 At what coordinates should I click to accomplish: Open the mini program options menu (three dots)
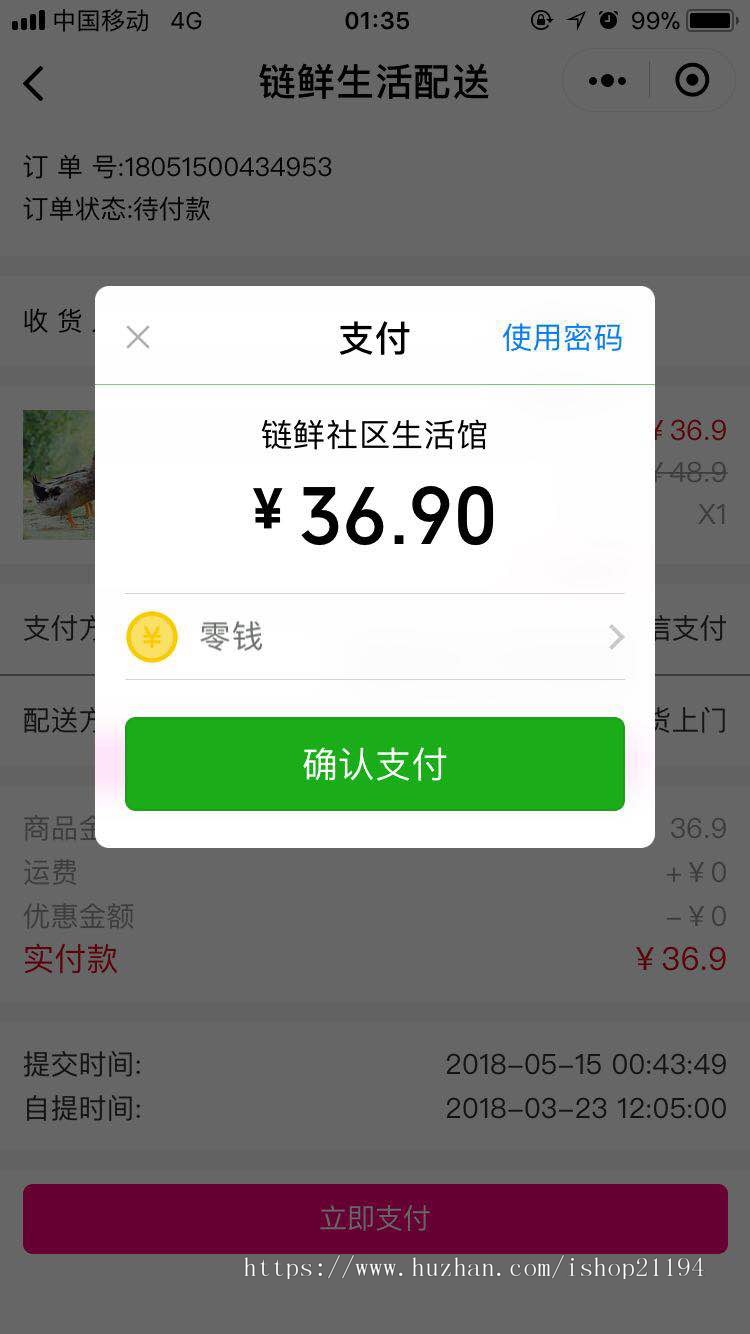tap(606, 81)
